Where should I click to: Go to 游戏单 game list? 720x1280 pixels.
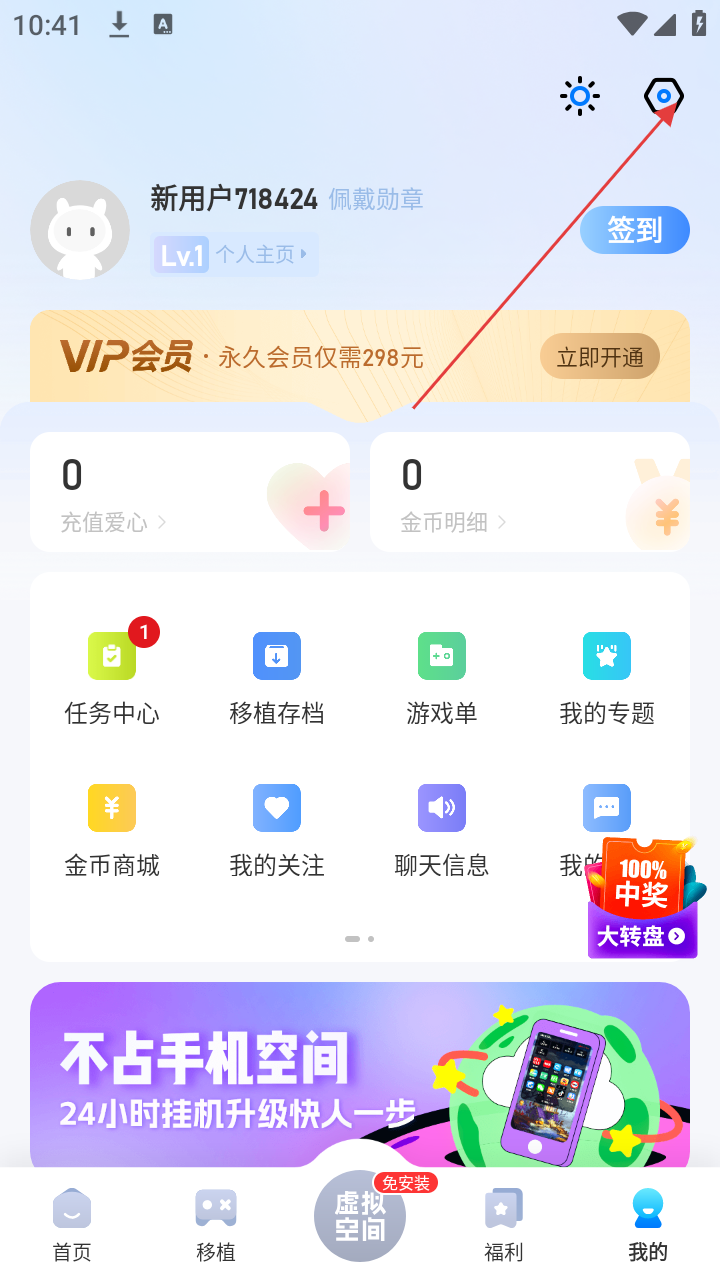point(442,678)
